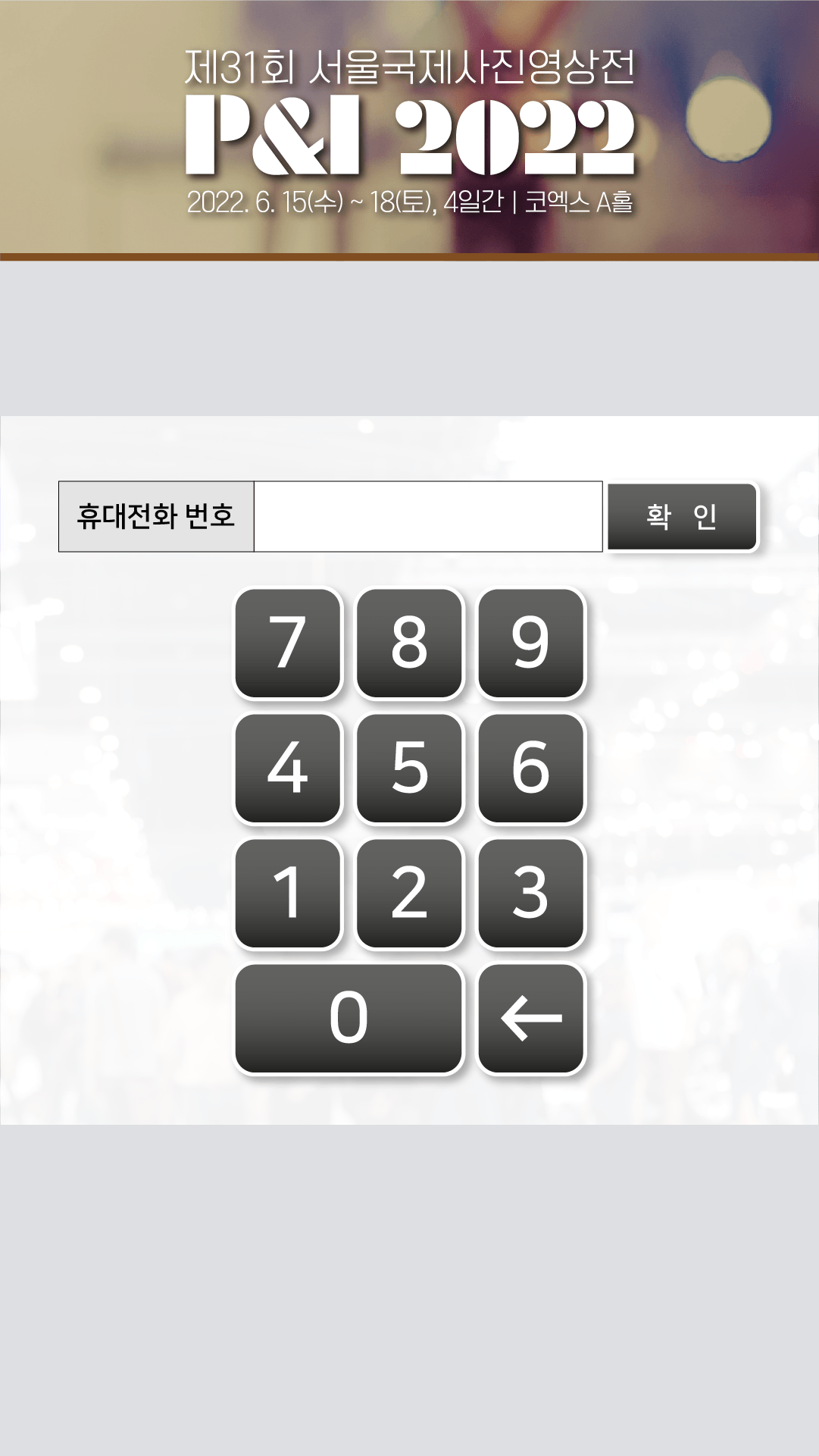This screenshot has width=819, height=1456.
Task: Enter digit 8 on keypad
Action: (409, 643)
